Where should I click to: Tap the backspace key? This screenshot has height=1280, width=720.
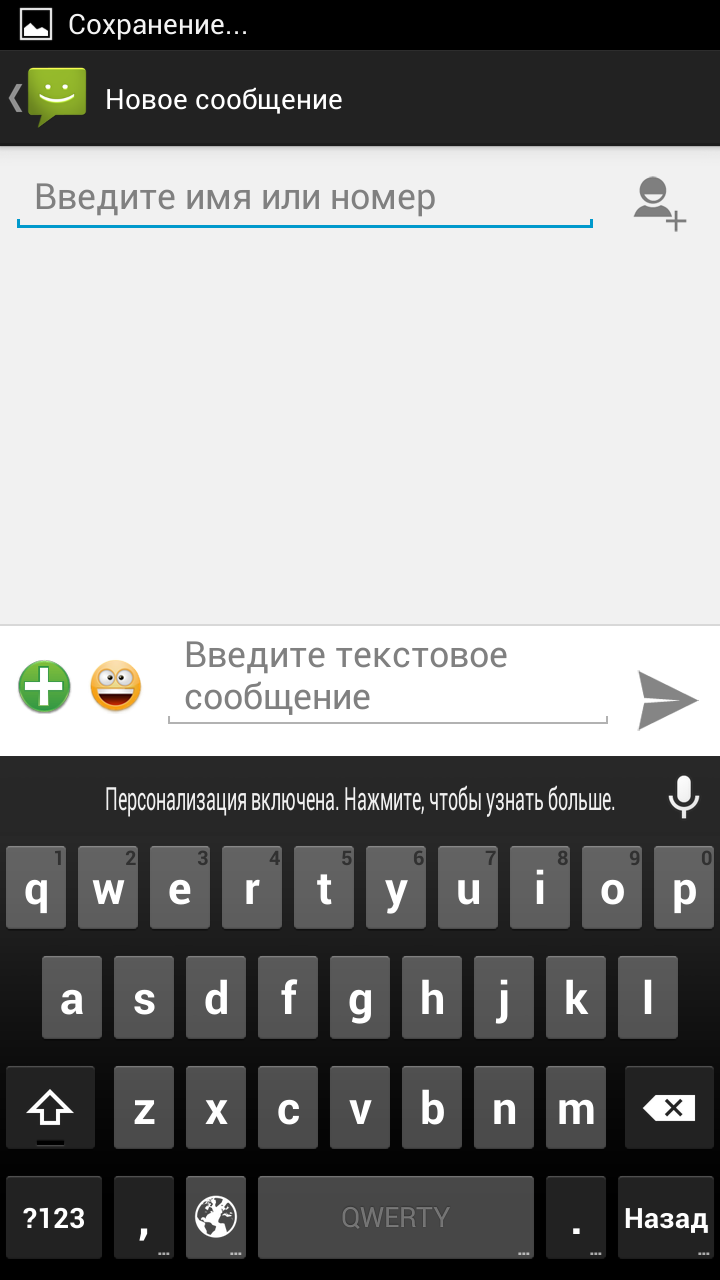click(x=669, y=1108)
